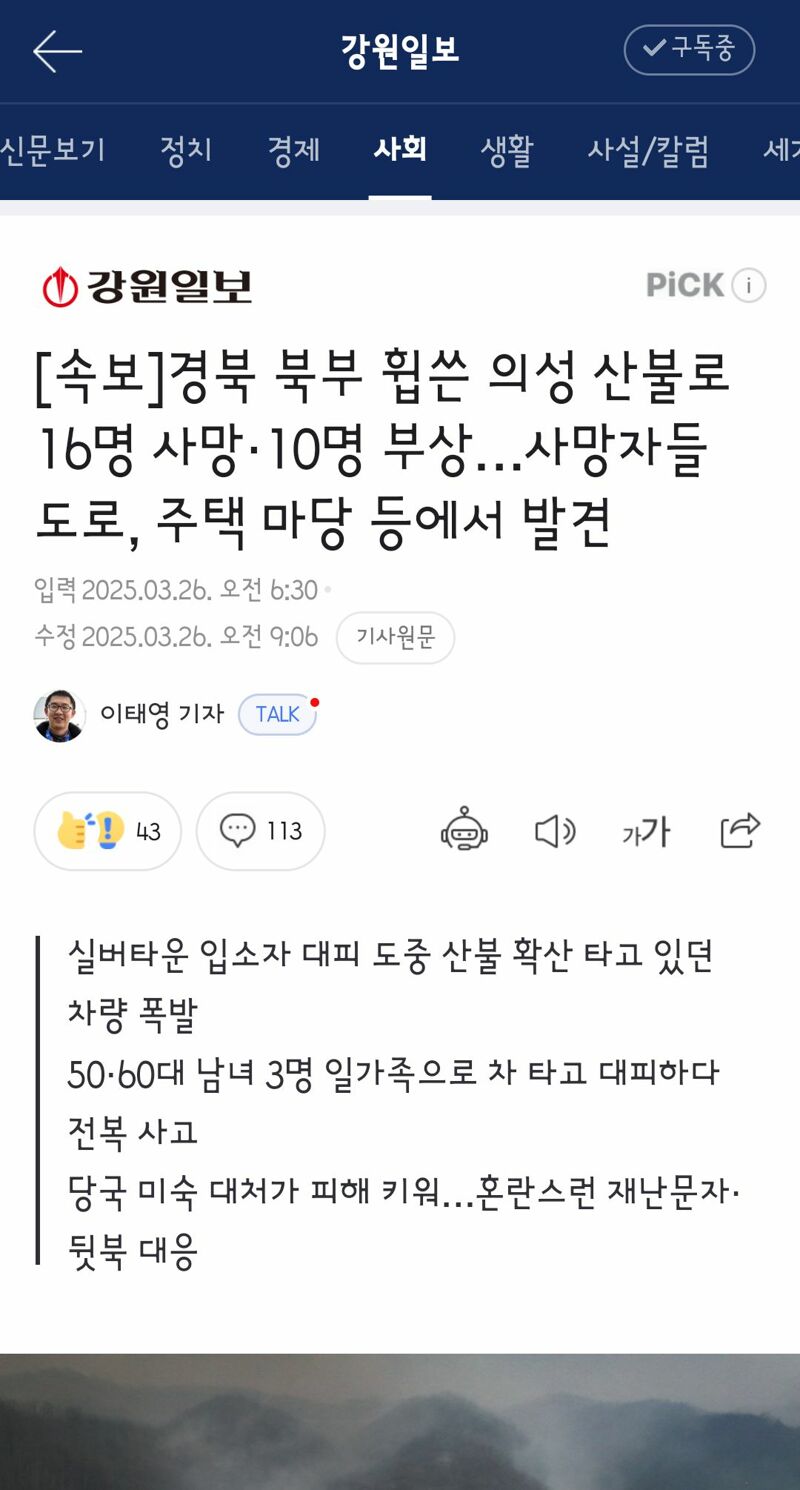
Task: Open the PiCK info icon
Action: [749, 286]
